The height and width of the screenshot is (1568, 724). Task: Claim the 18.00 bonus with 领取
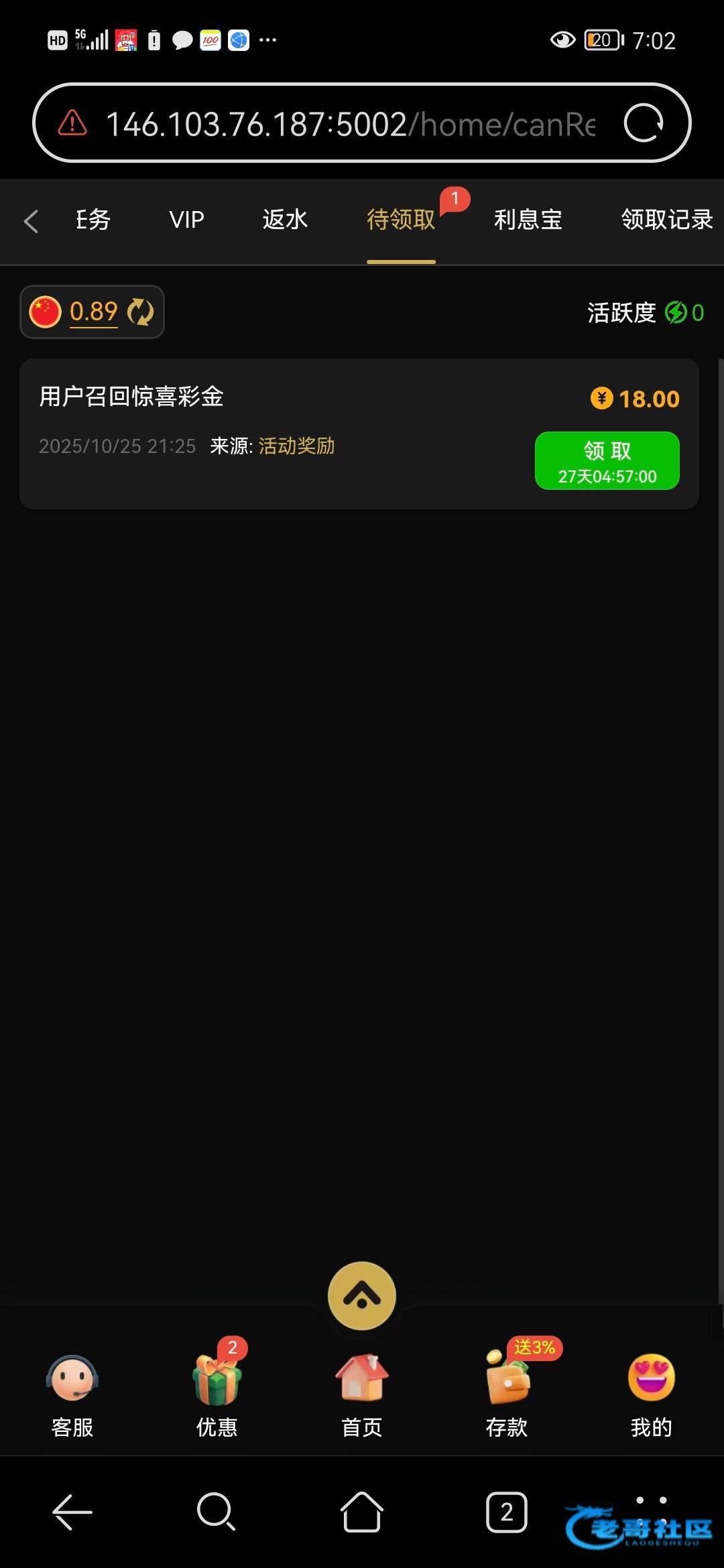coord(607,460)
